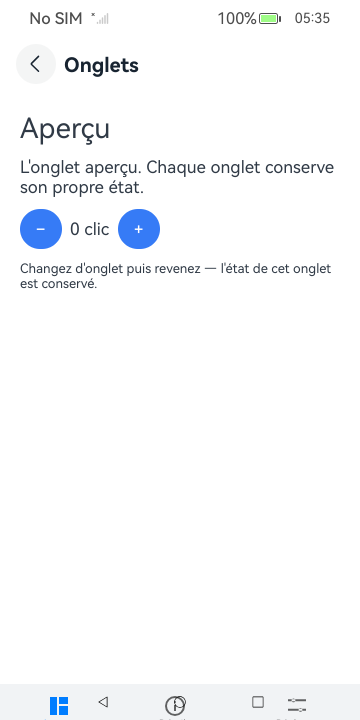
Task: Go back from the Onglets page
Action: [x=36, y=64]
